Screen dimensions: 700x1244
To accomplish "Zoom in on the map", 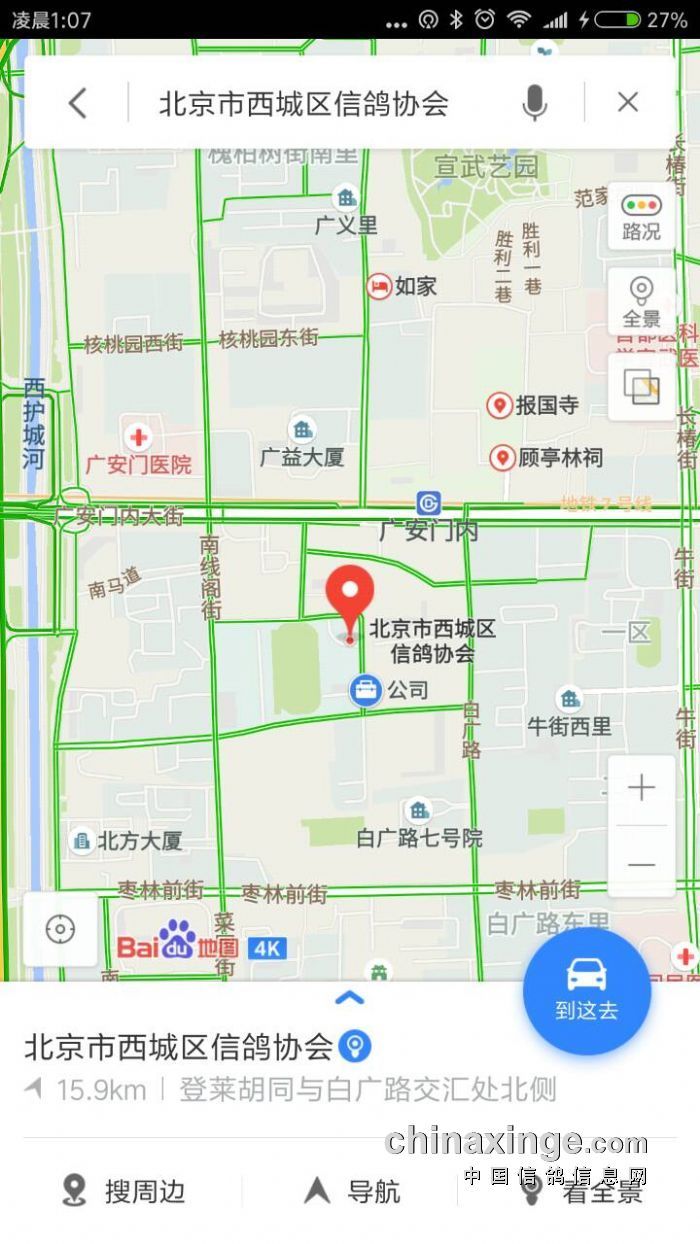I will [x=641, y=789].
